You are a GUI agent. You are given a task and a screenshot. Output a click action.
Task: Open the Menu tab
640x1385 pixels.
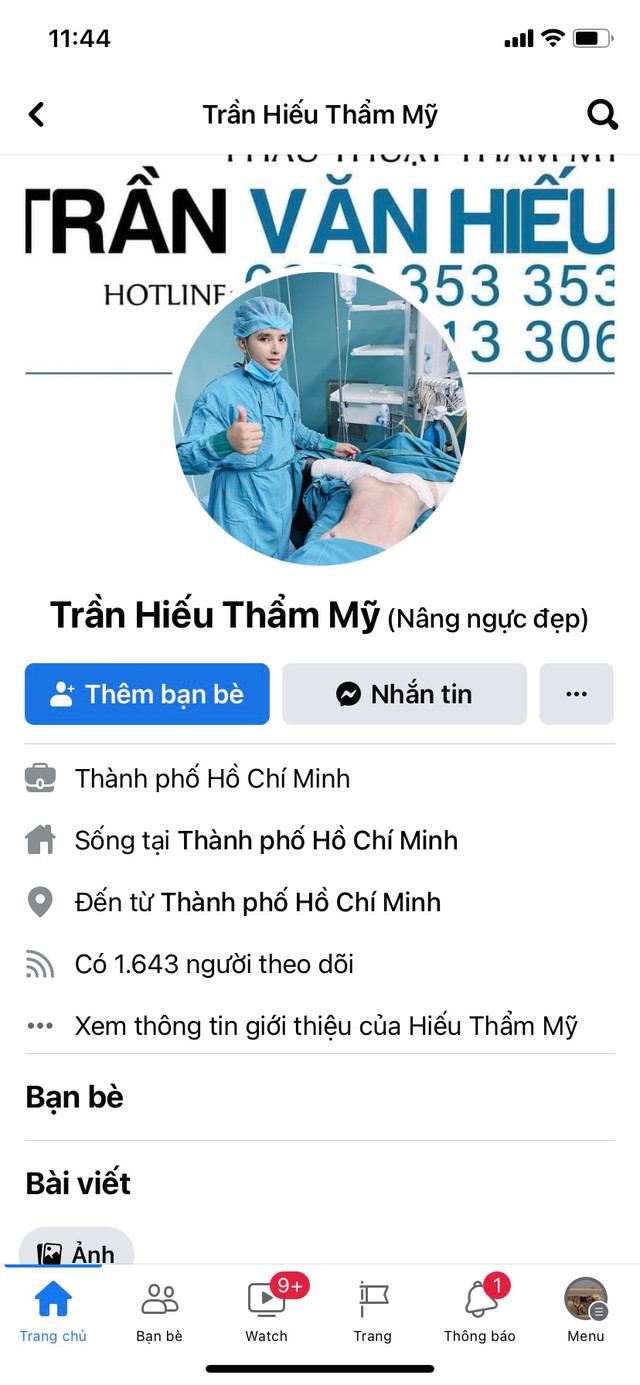[x=586, y=1312]
